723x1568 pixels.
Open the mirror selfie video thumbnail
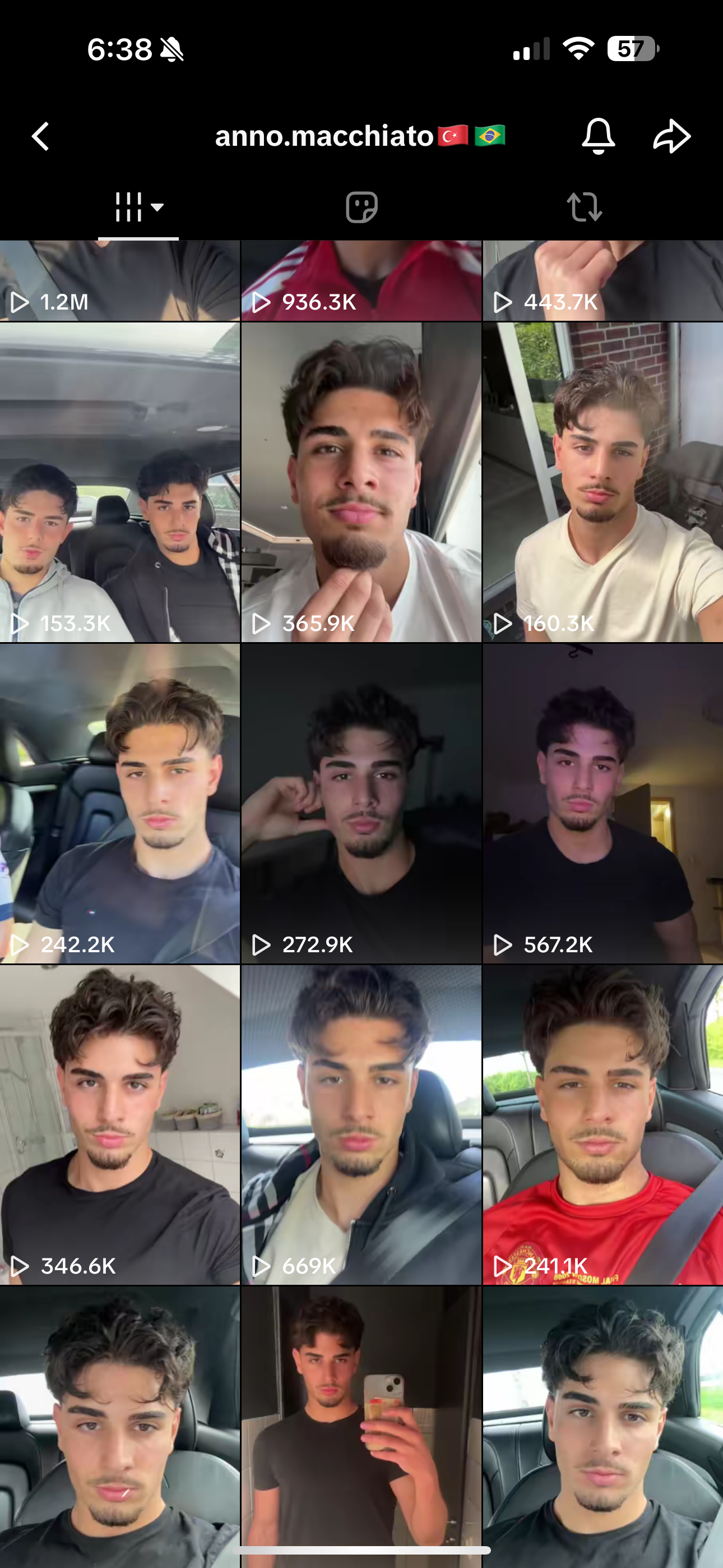click(361, 1427)
